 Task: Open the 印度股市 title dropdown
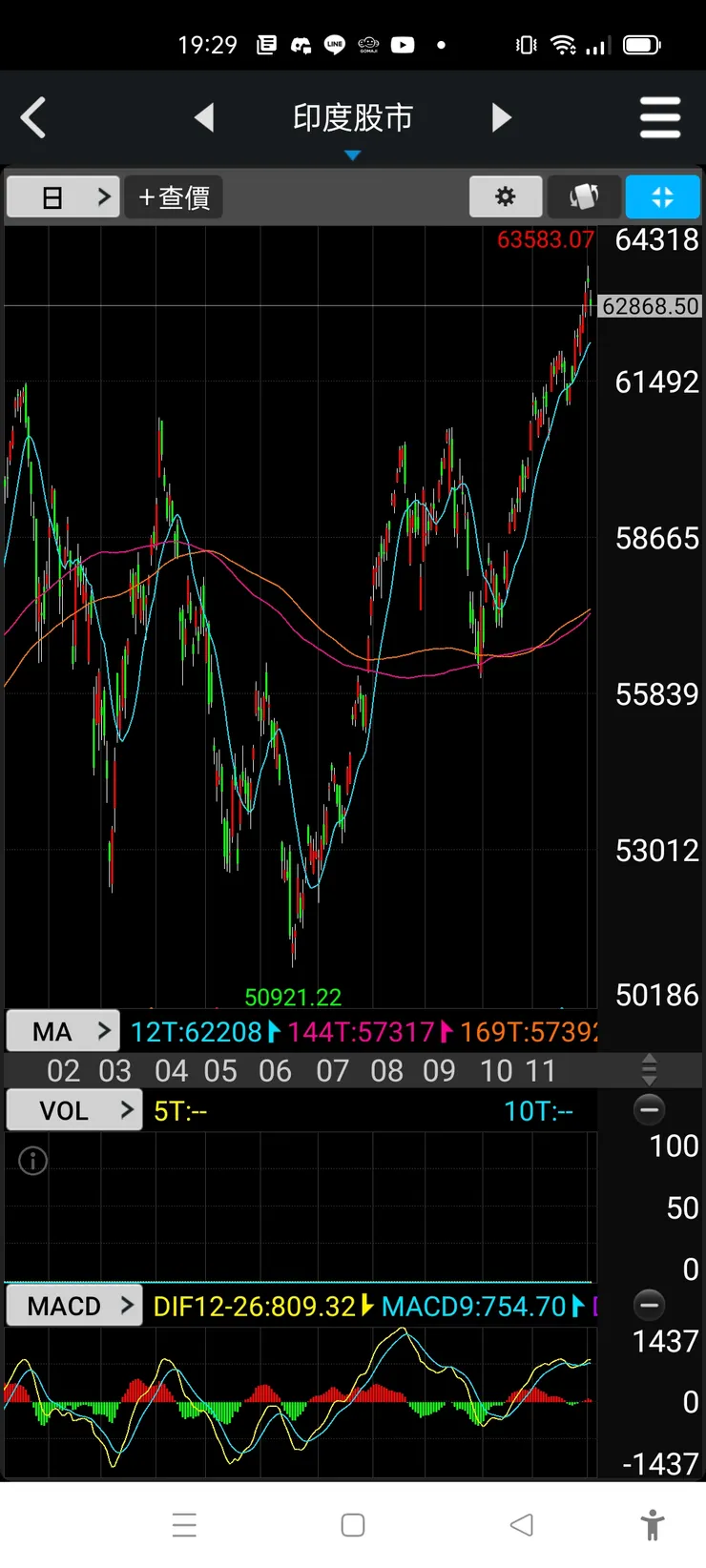[x=352, y=122]
